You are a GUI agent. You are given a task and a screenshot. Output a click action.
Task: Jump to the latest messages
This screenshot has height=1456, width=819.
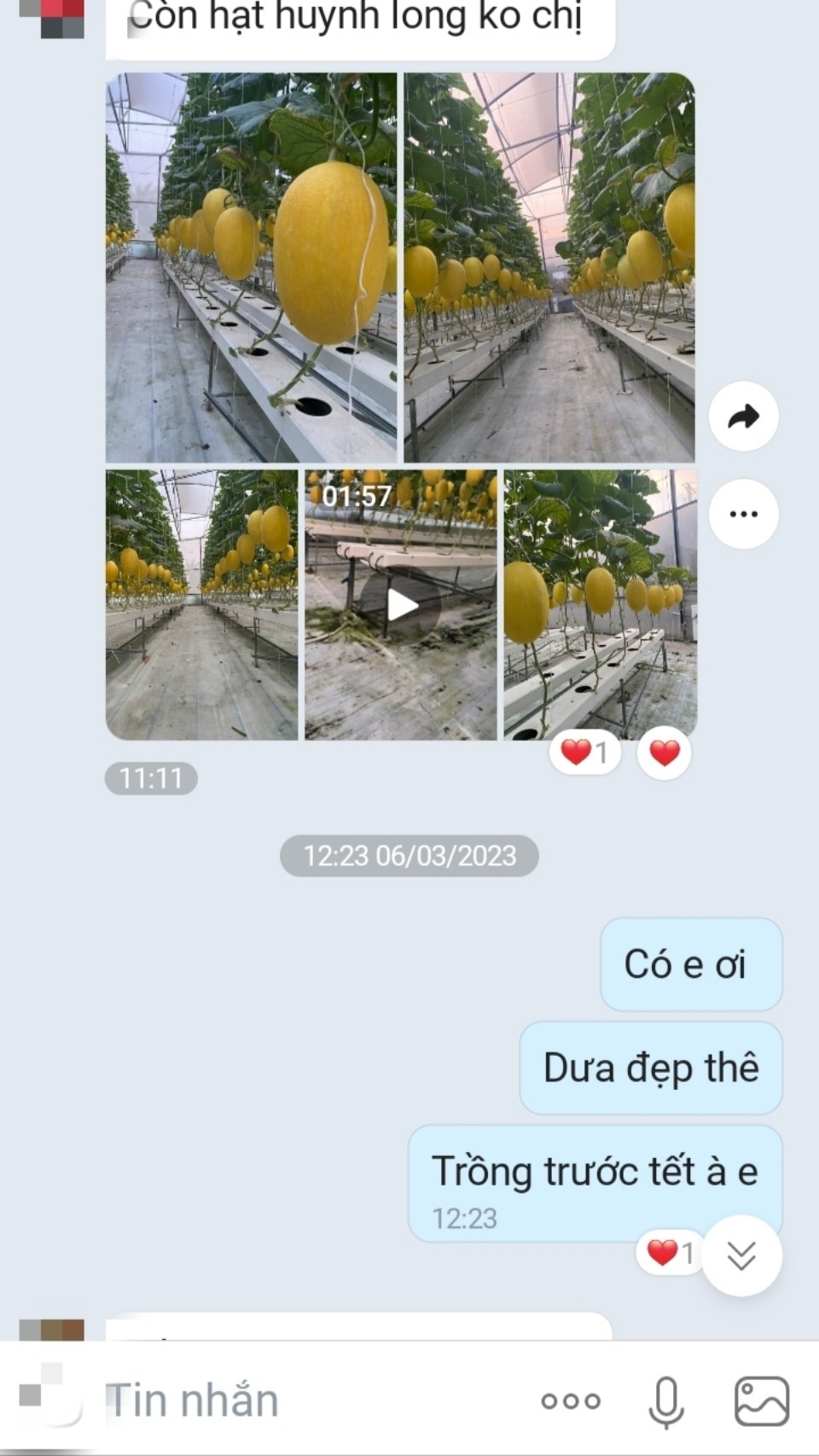(741, 1255)
